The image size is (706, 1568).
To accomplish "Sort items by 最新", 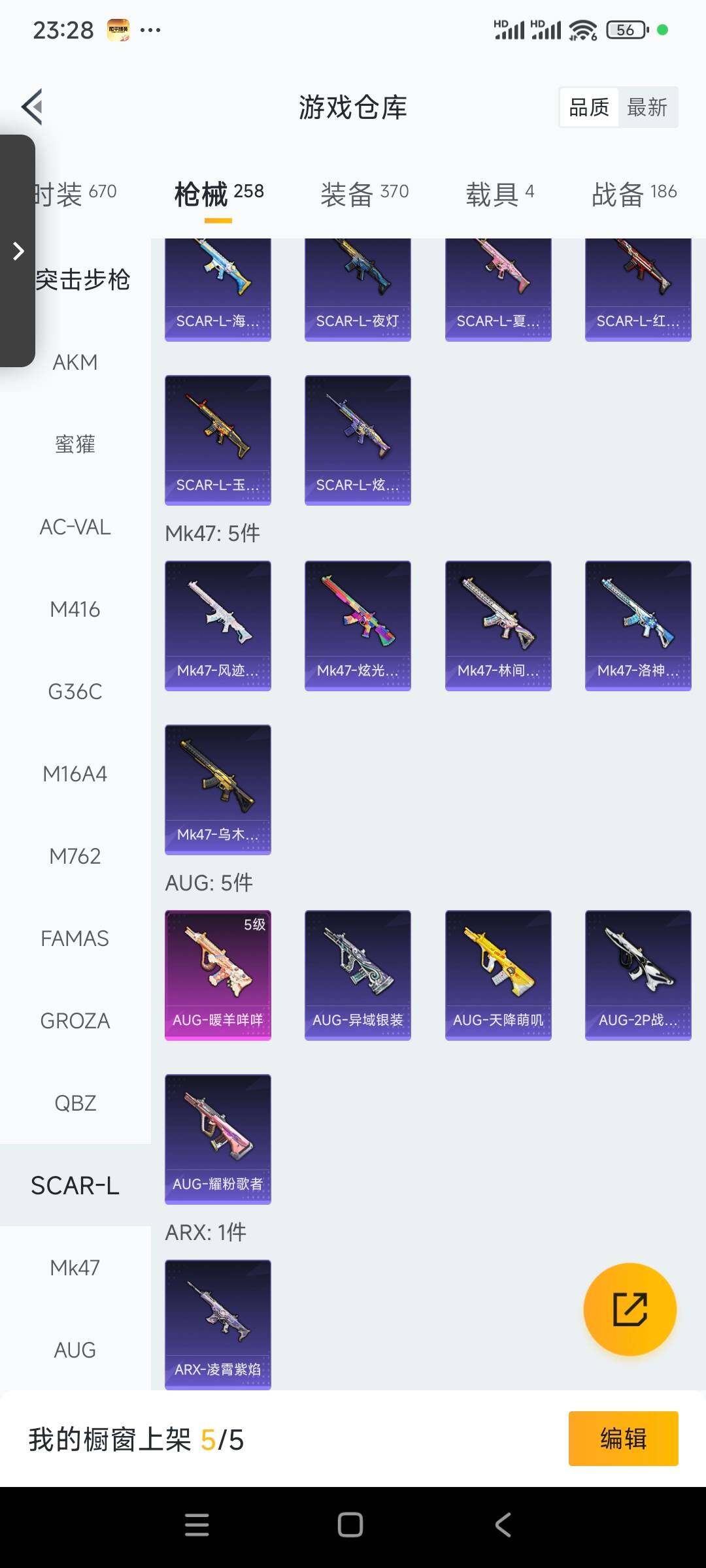I will click(x=647, y=107).
